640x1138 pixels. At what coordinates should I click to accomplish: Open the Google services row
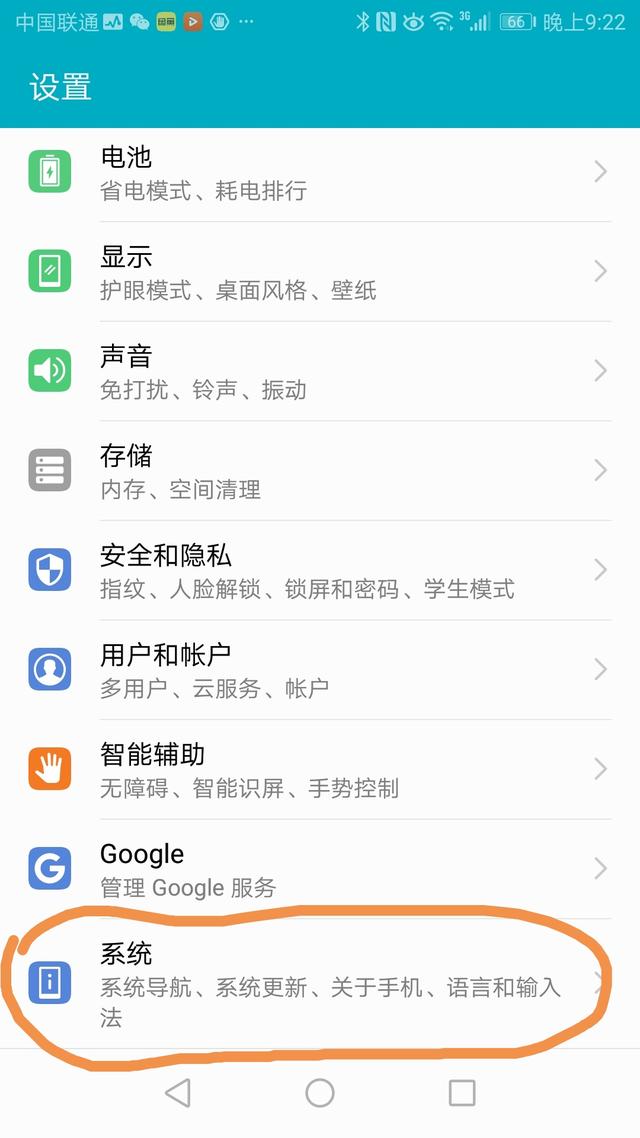click(320, 869)
